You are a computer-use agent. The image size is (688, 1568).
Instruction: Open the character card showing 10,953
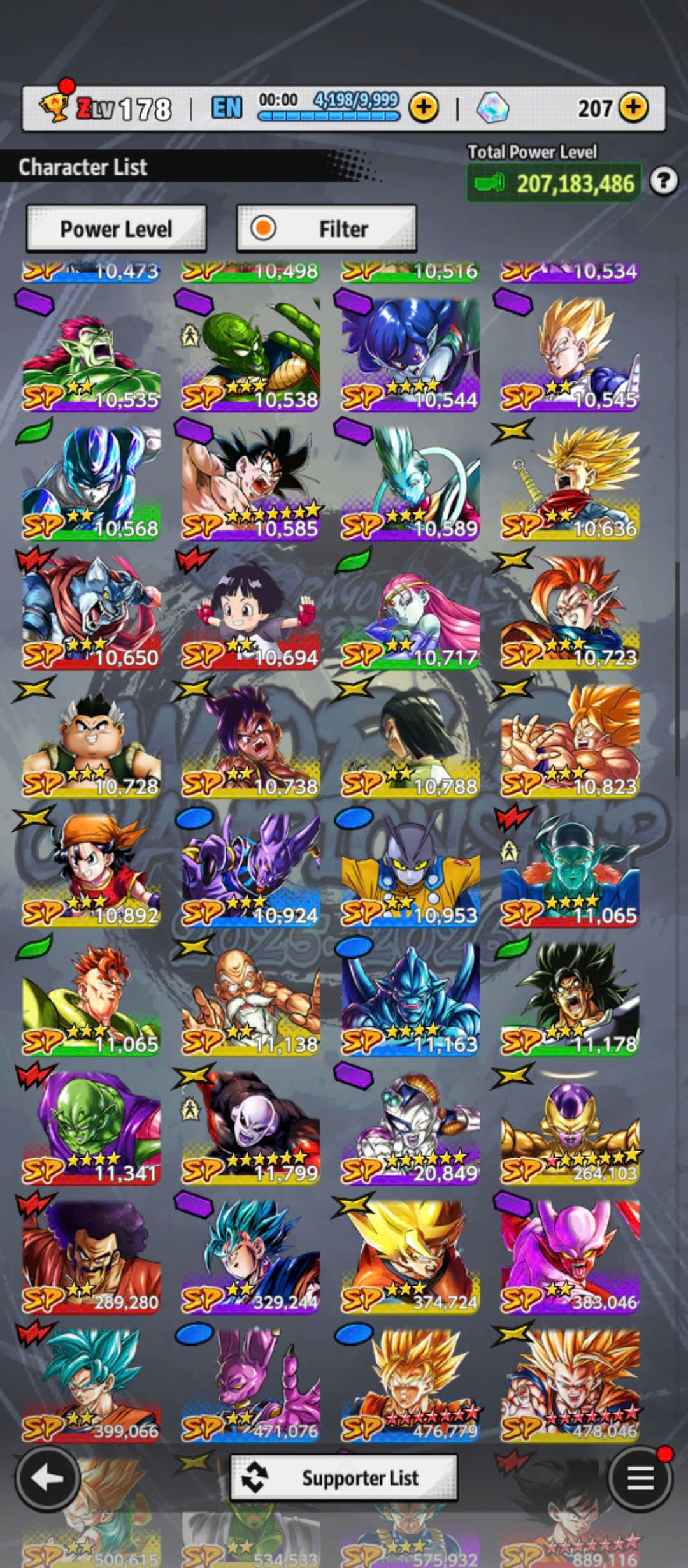pos(410,869)
